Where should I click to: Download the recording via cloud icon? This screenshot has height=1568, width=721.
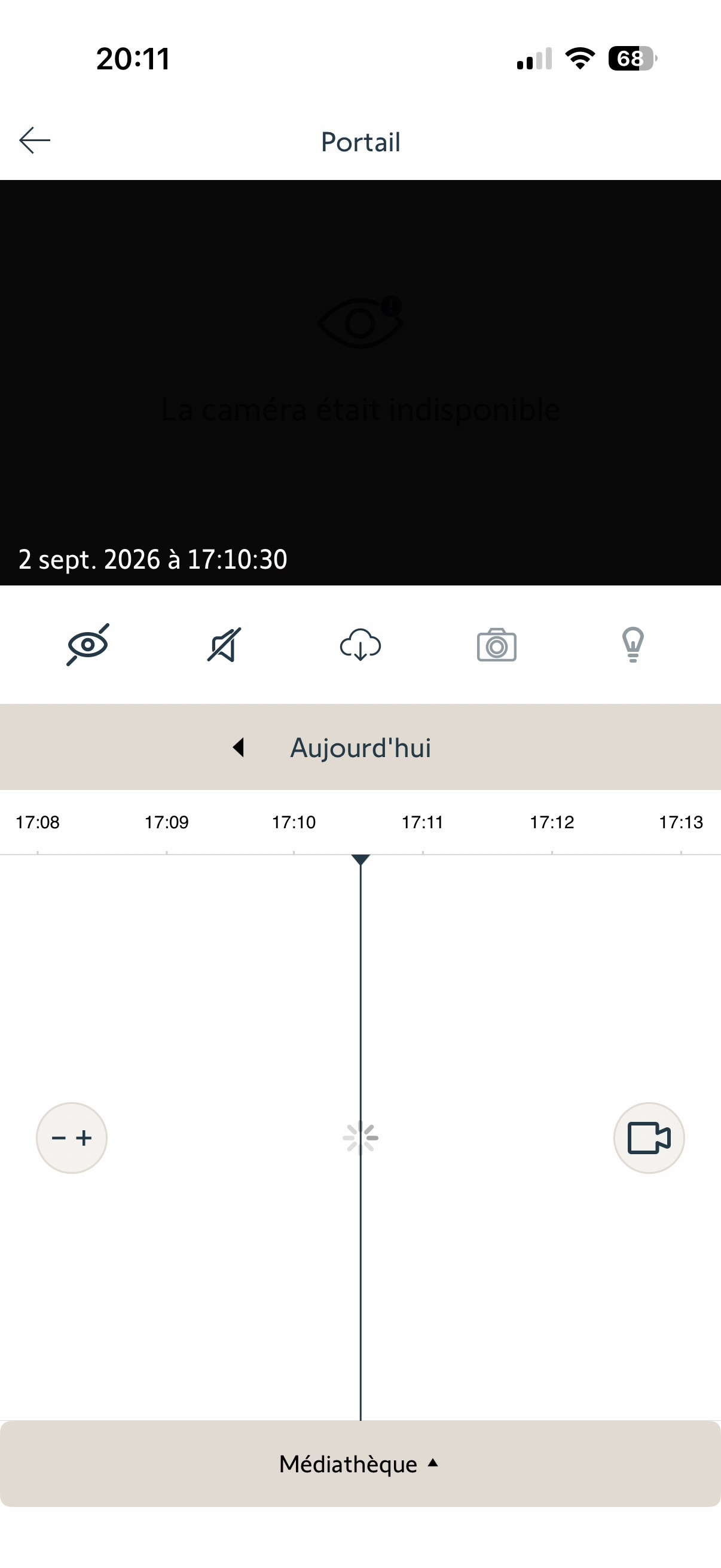[360, 645]
